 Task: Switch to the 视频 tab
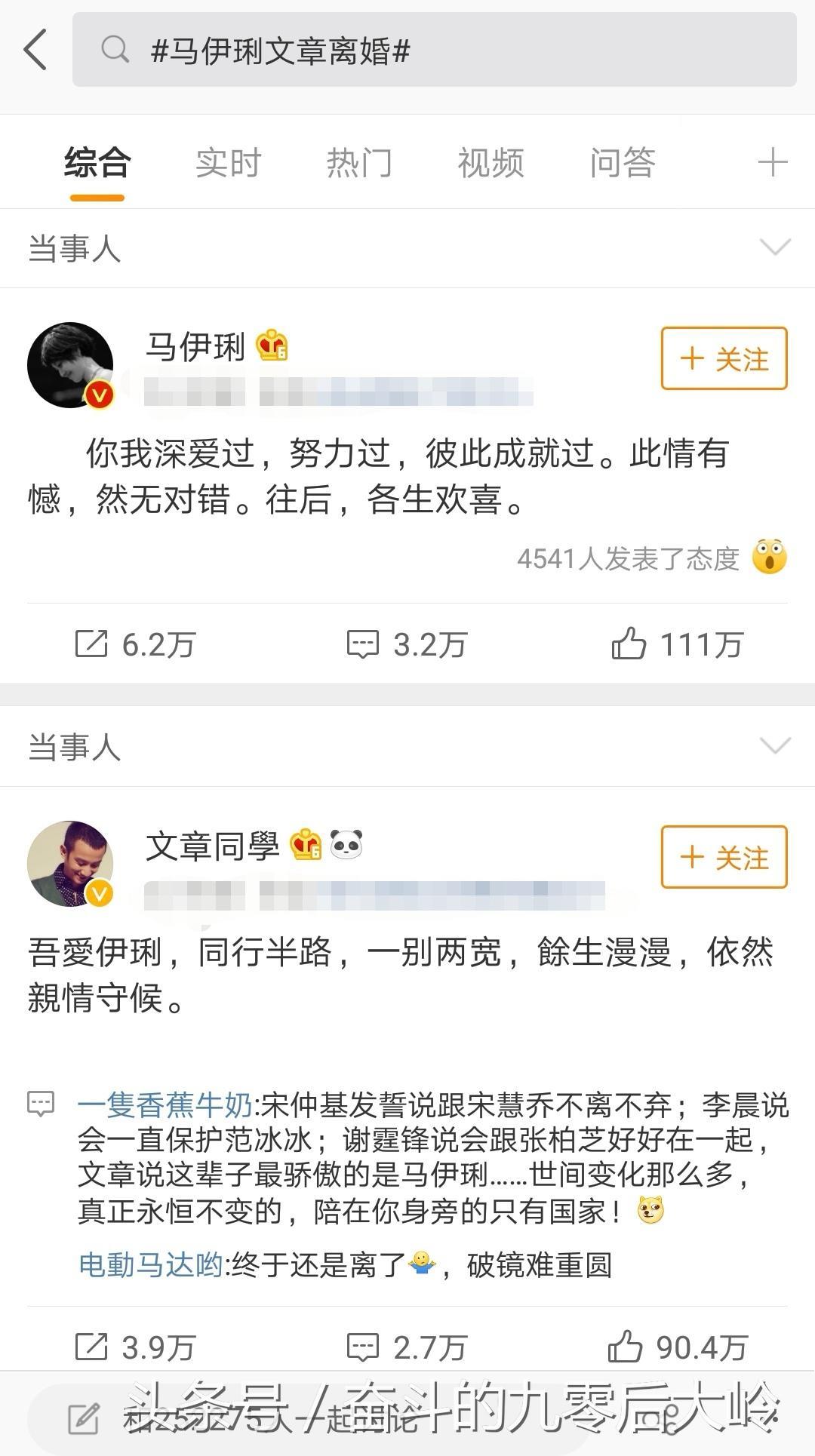[491, 163]
